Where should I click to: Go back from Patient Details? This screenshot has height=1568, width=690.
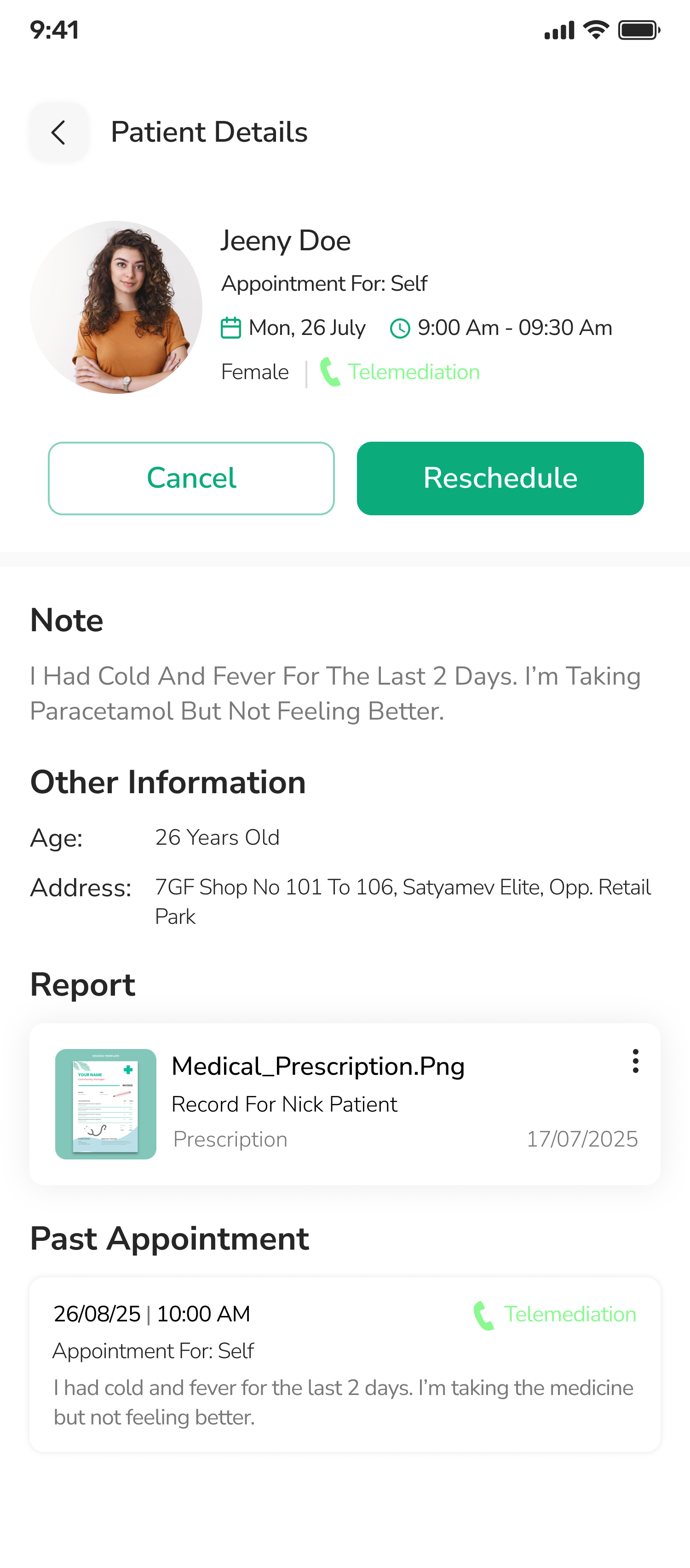pyautogui.click(x=58, y=132)
